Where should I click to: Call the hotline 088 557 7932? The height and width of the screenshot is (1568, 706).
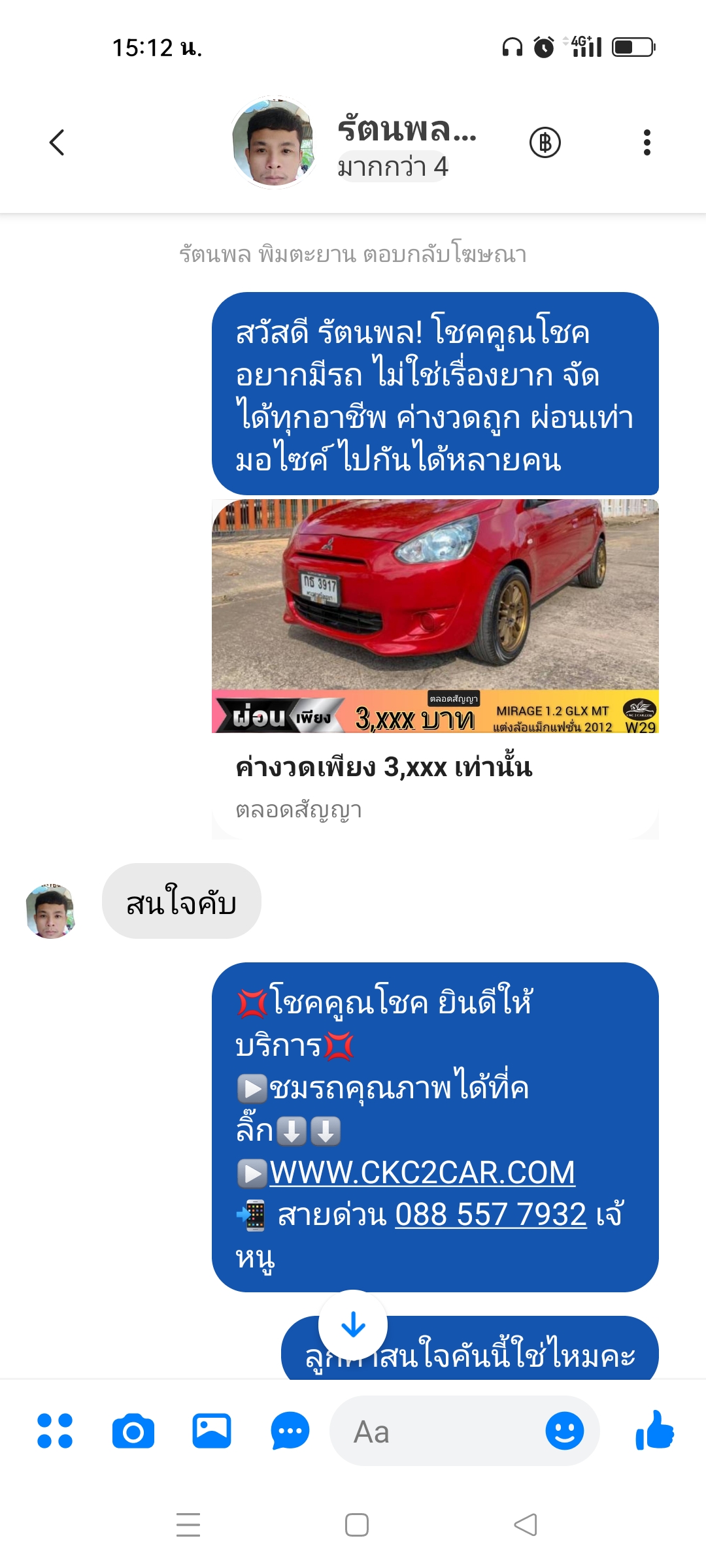pos(490,1215)
